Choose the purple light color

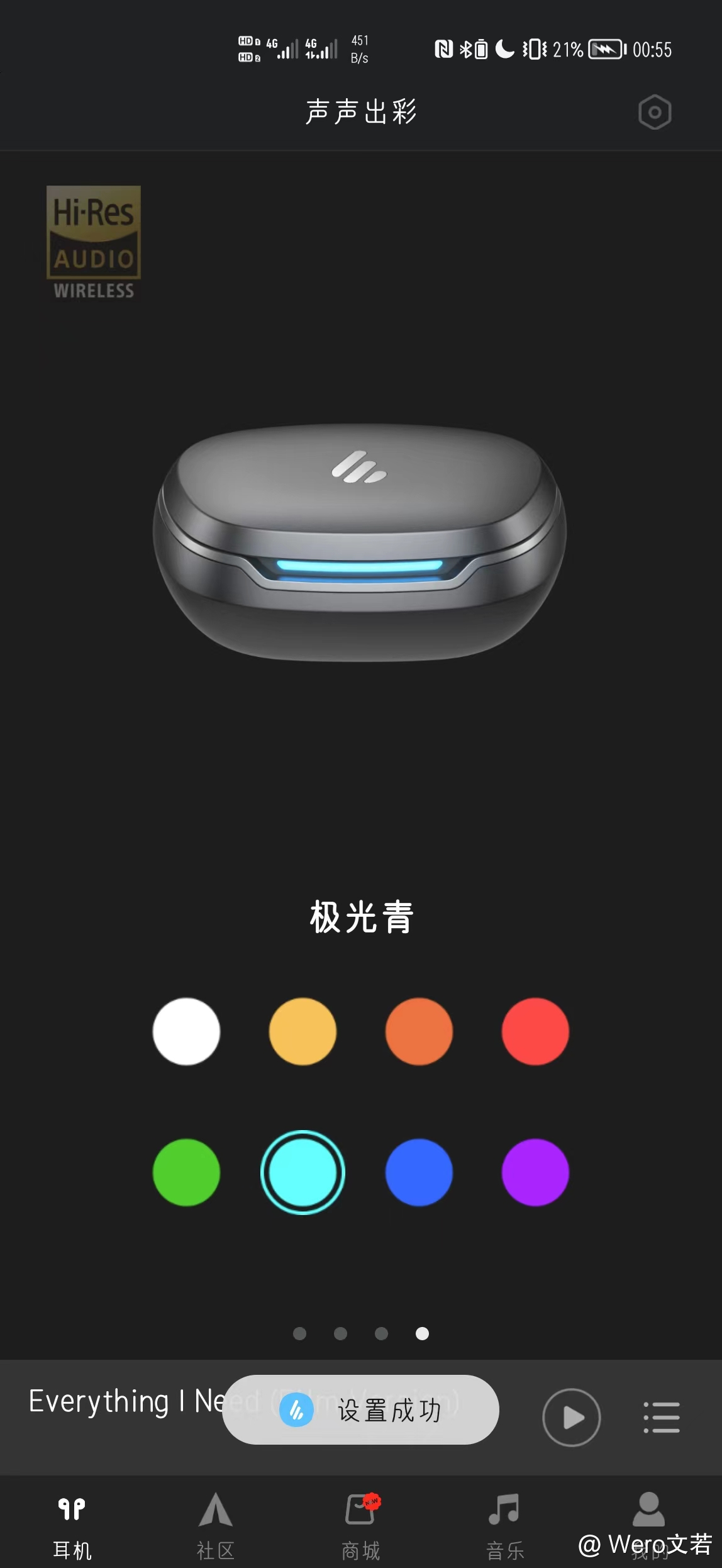coord(535,1172)
